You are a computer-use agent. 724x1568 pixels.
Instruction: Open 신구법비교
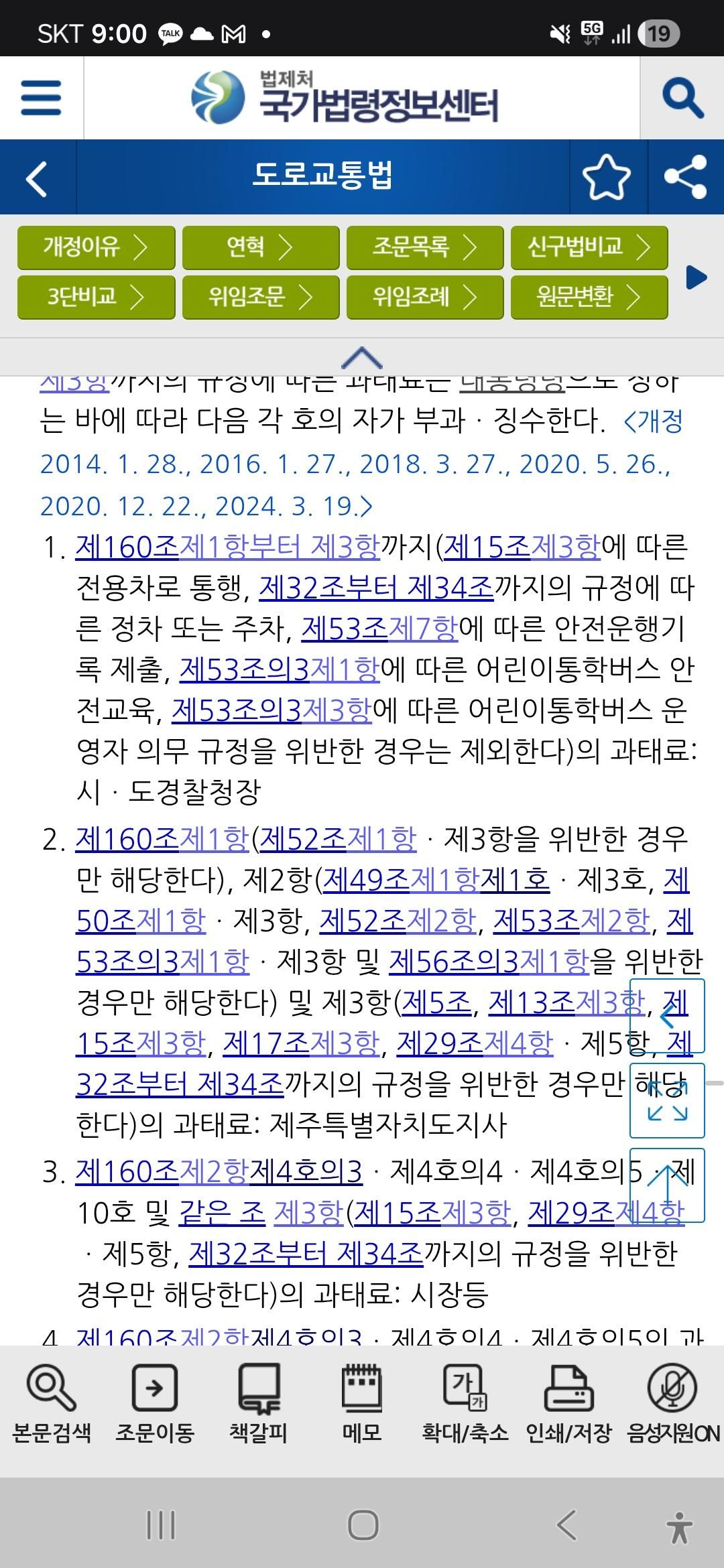[589, 247]
